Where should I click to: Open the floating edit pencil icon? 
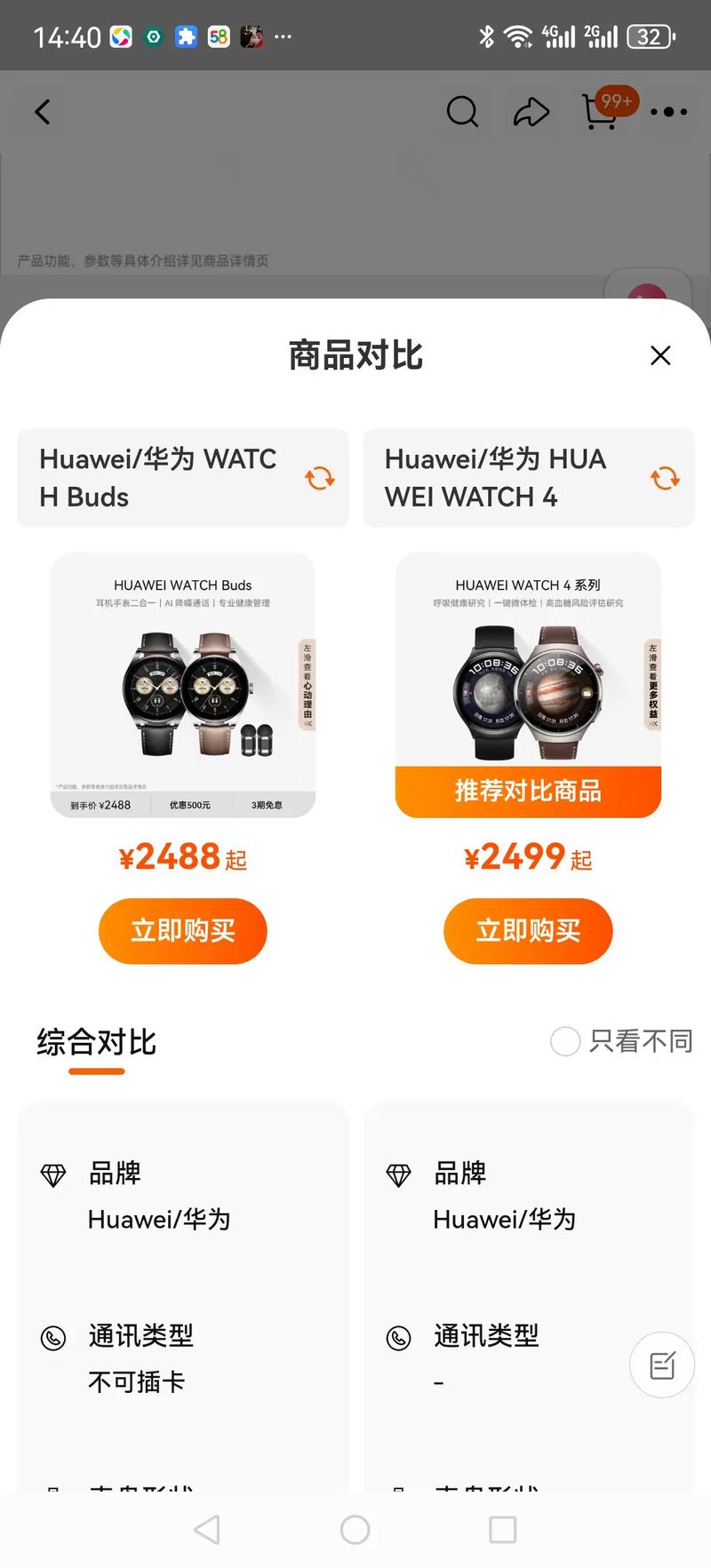661,1365
